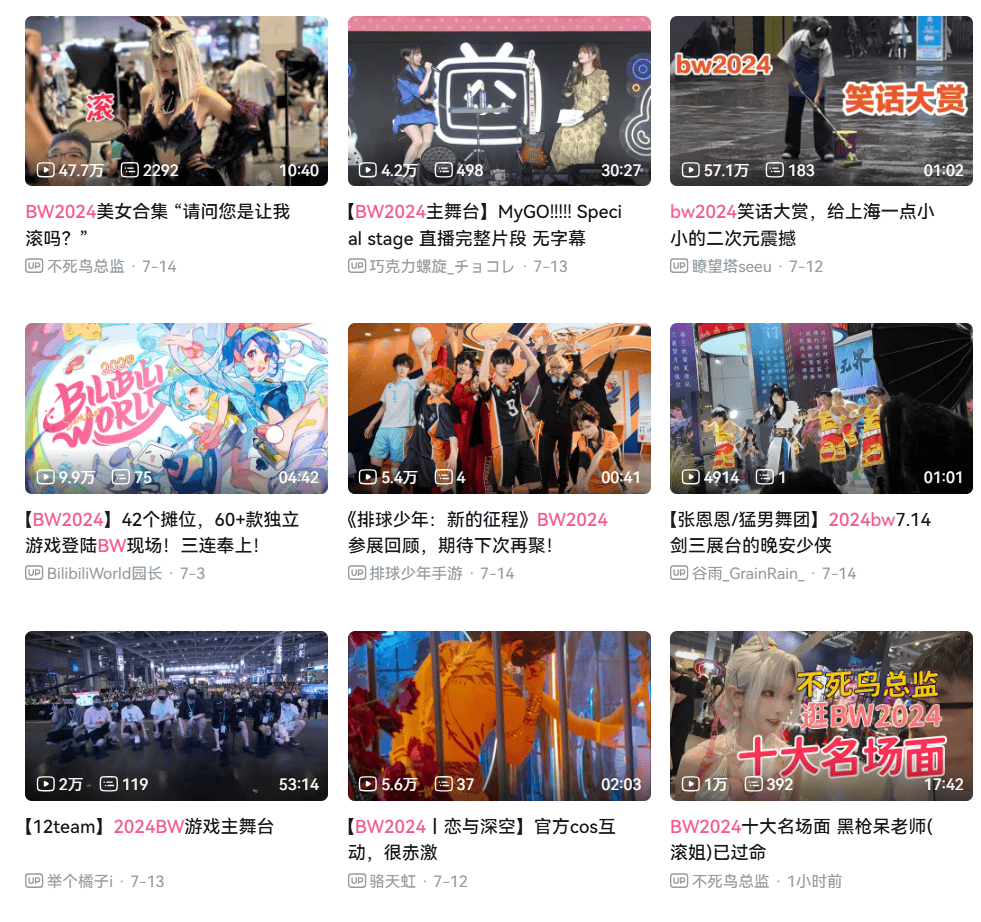Open the 恋与深空 官方cos互动 video
This screenshot has width=981, height=922.
point(499,716)
